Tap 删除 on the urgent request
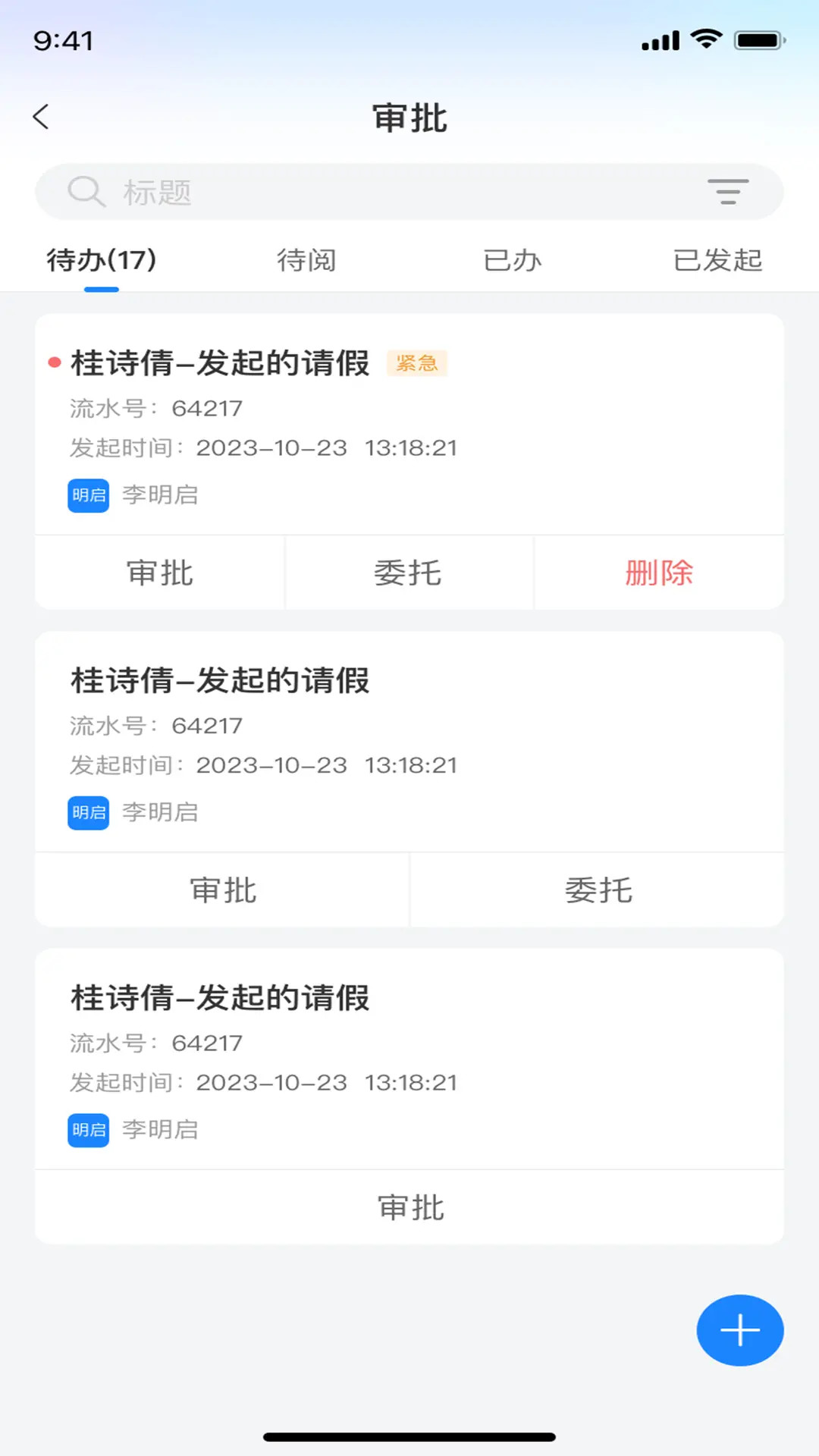 (658, 574)
